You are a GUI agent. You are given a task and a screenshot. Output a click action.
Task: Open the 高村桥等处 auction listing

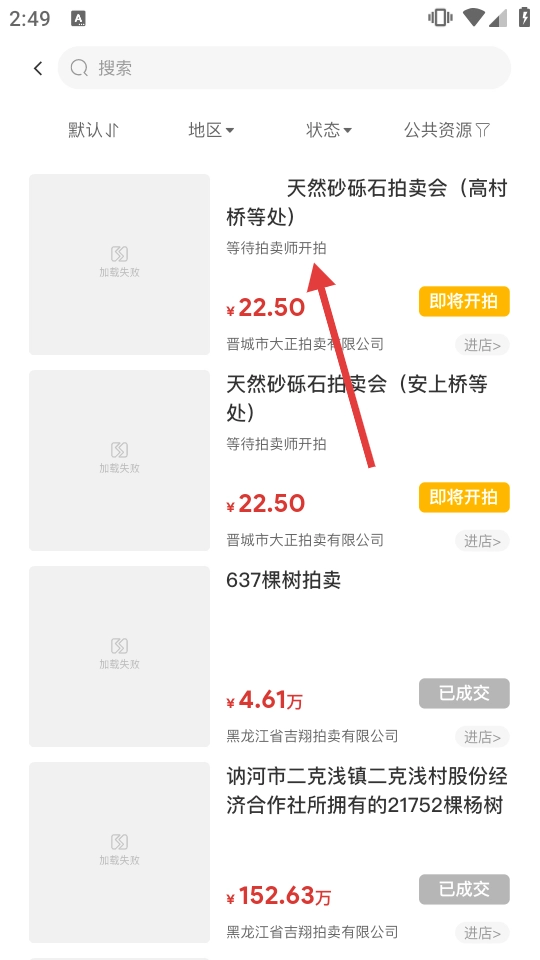pos(269,264)
